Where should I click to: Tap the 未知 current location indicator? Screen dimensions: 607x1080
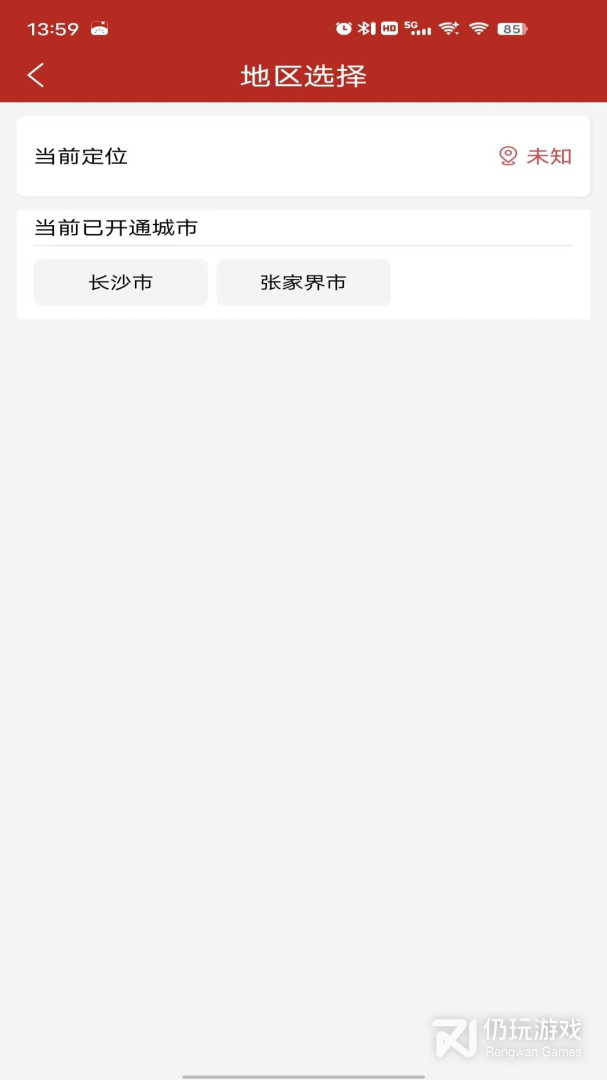pos(536,156)
